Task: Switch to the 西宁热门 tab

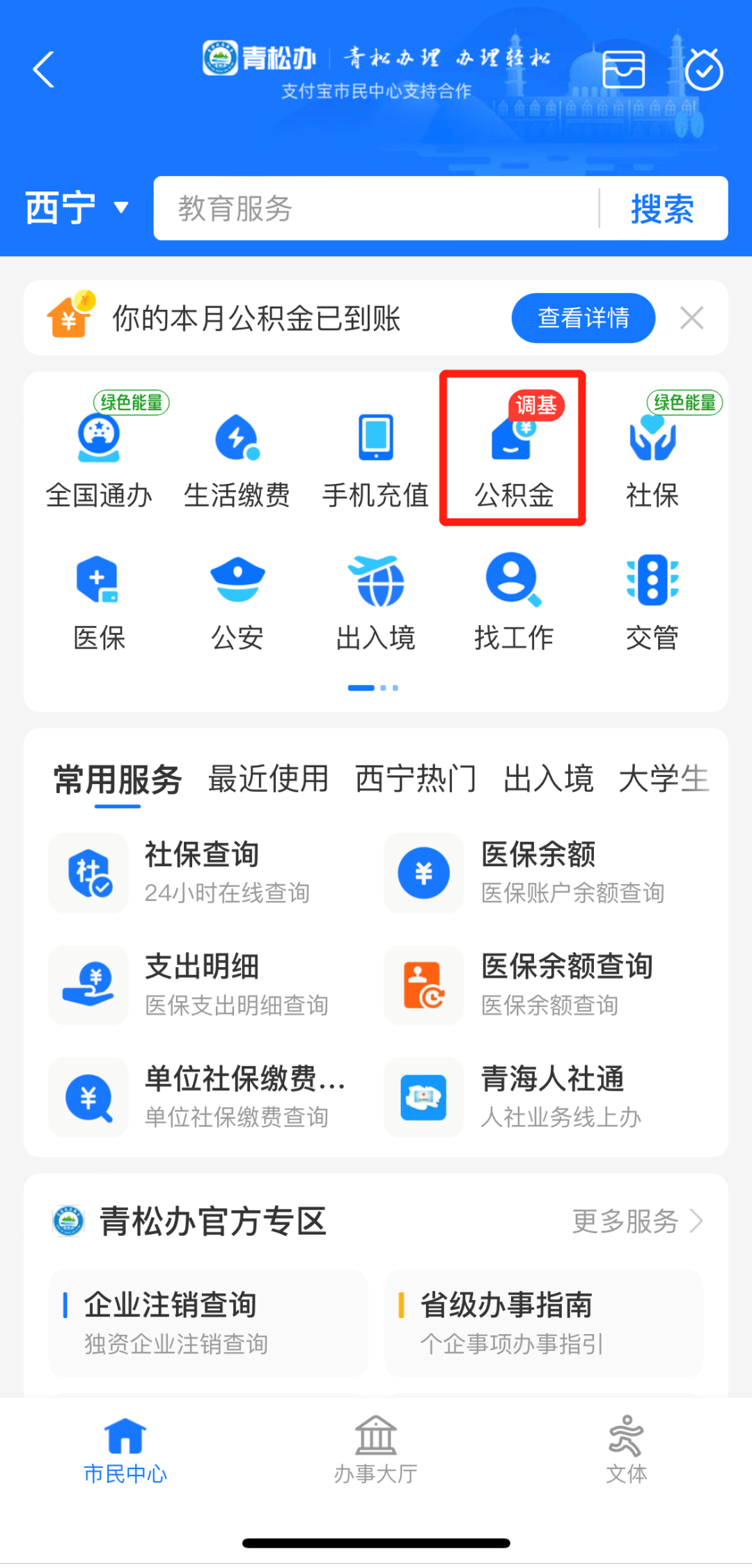Action: [x=416, y=778]
